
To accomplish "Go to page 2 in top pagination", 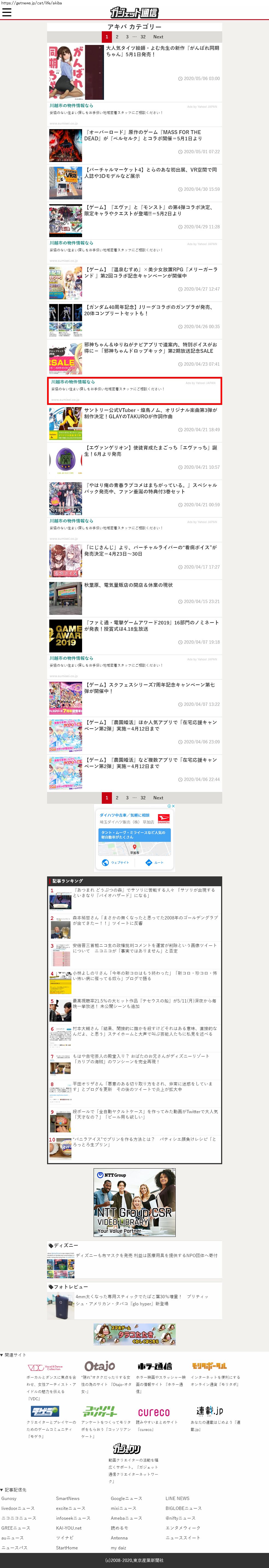I will (117, 36).
